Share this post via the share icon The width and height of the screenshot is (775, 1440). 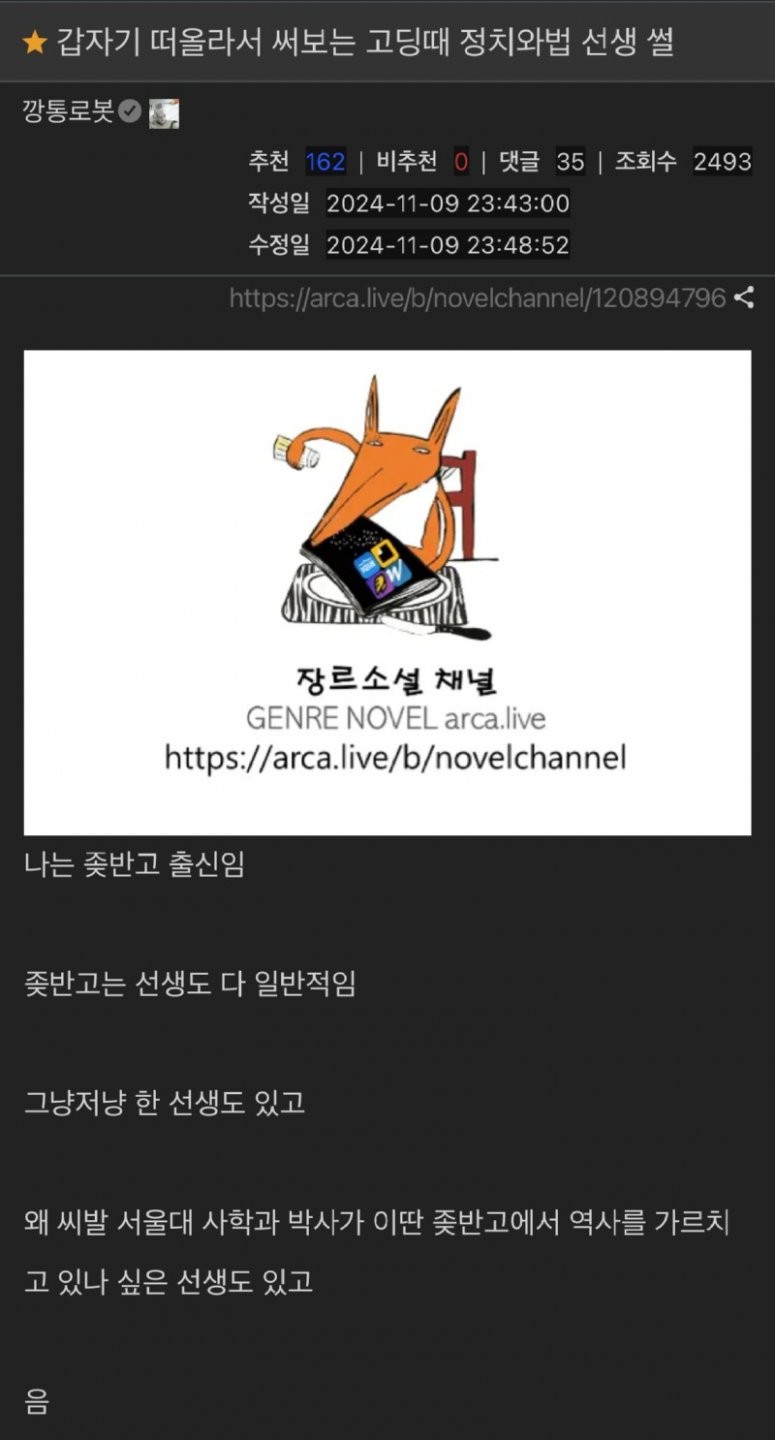pyautogui.click(x=743, y=297)
